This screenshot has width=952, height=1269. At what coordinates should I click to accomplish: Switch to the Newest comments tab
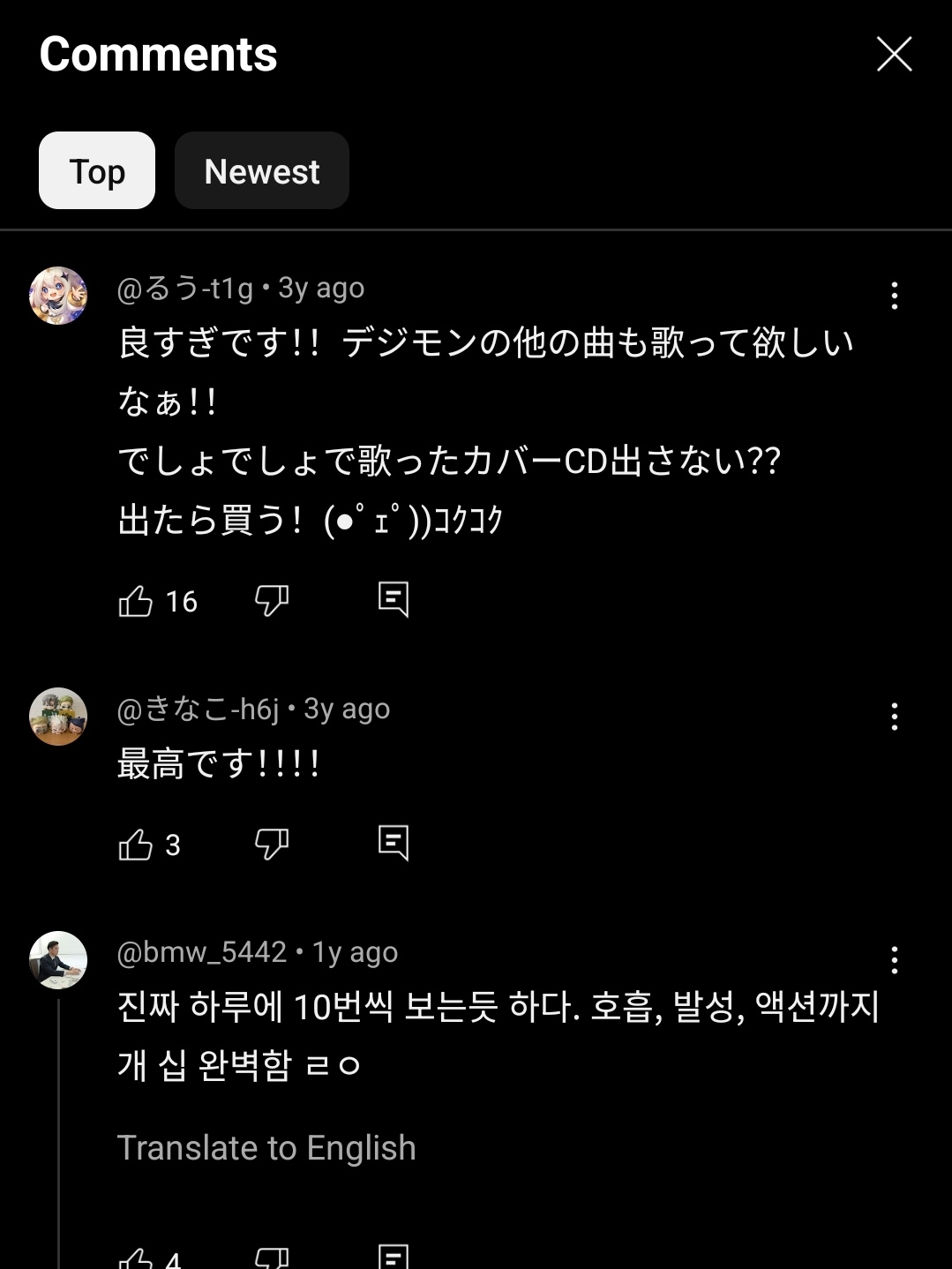click(262, 171)
